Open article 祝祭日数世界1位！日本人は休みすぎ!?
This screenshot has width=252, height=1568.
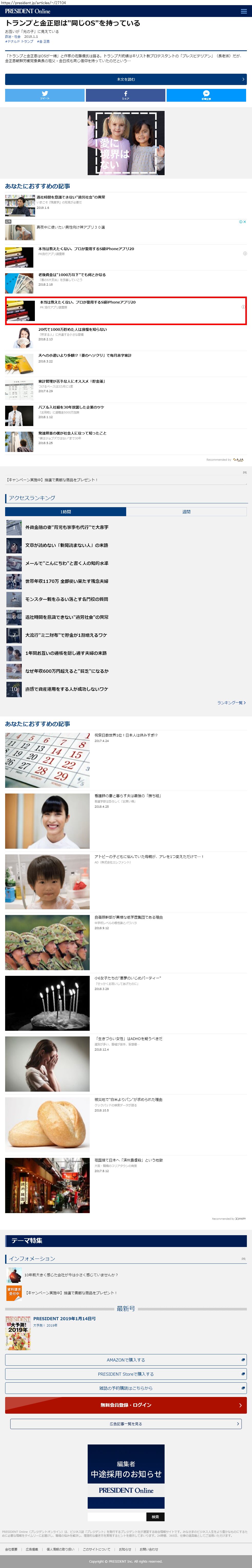[x=126, y=735]
